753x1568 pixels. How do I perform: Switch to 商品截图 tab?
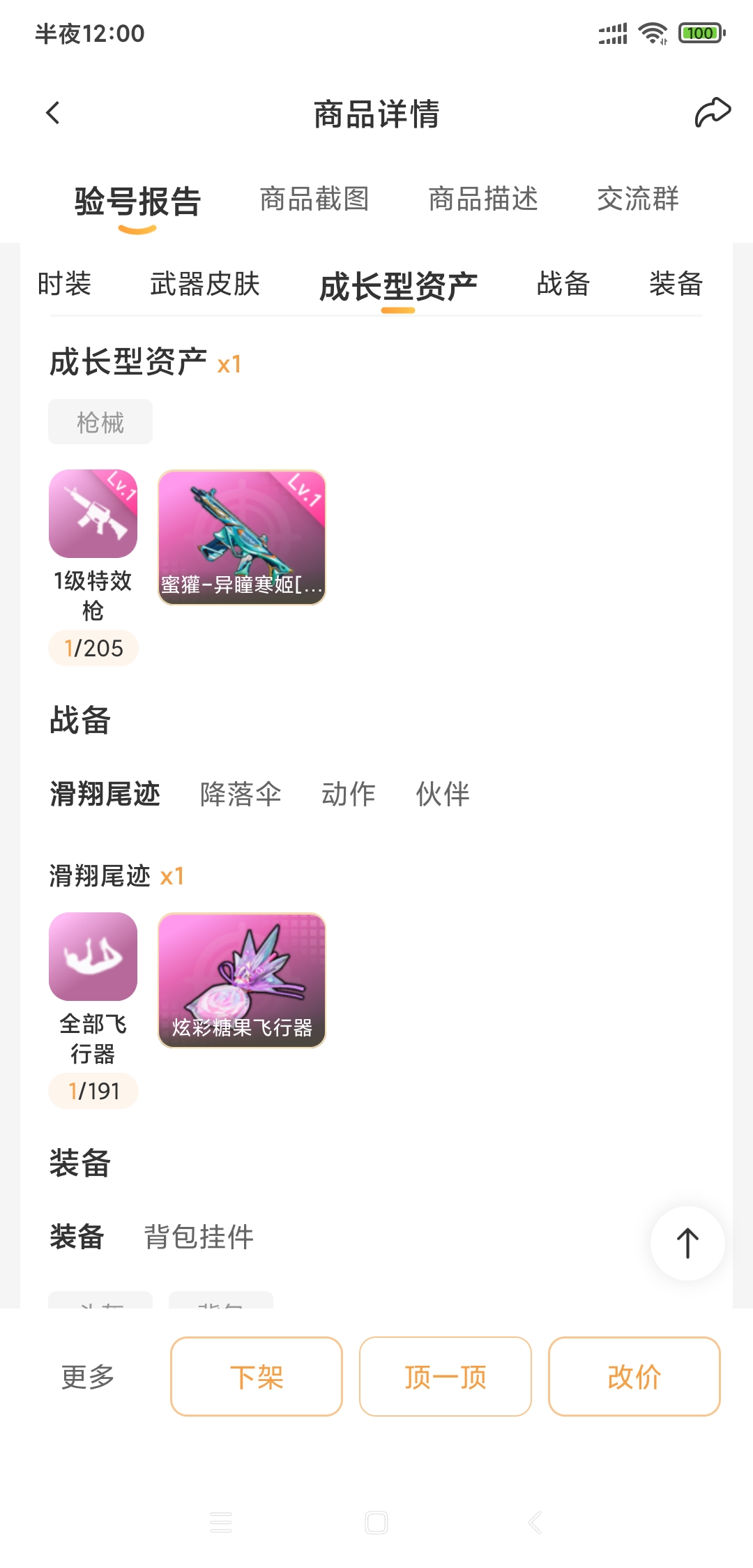[314, 199]
